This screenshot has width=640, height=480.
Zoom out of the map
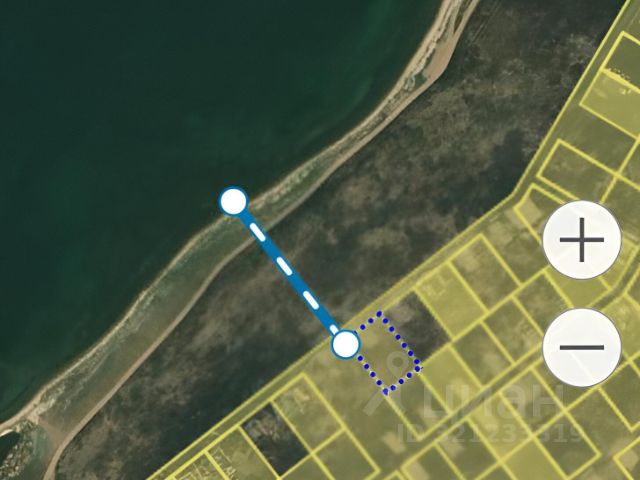pyautogui.click(x=581, y=348)
